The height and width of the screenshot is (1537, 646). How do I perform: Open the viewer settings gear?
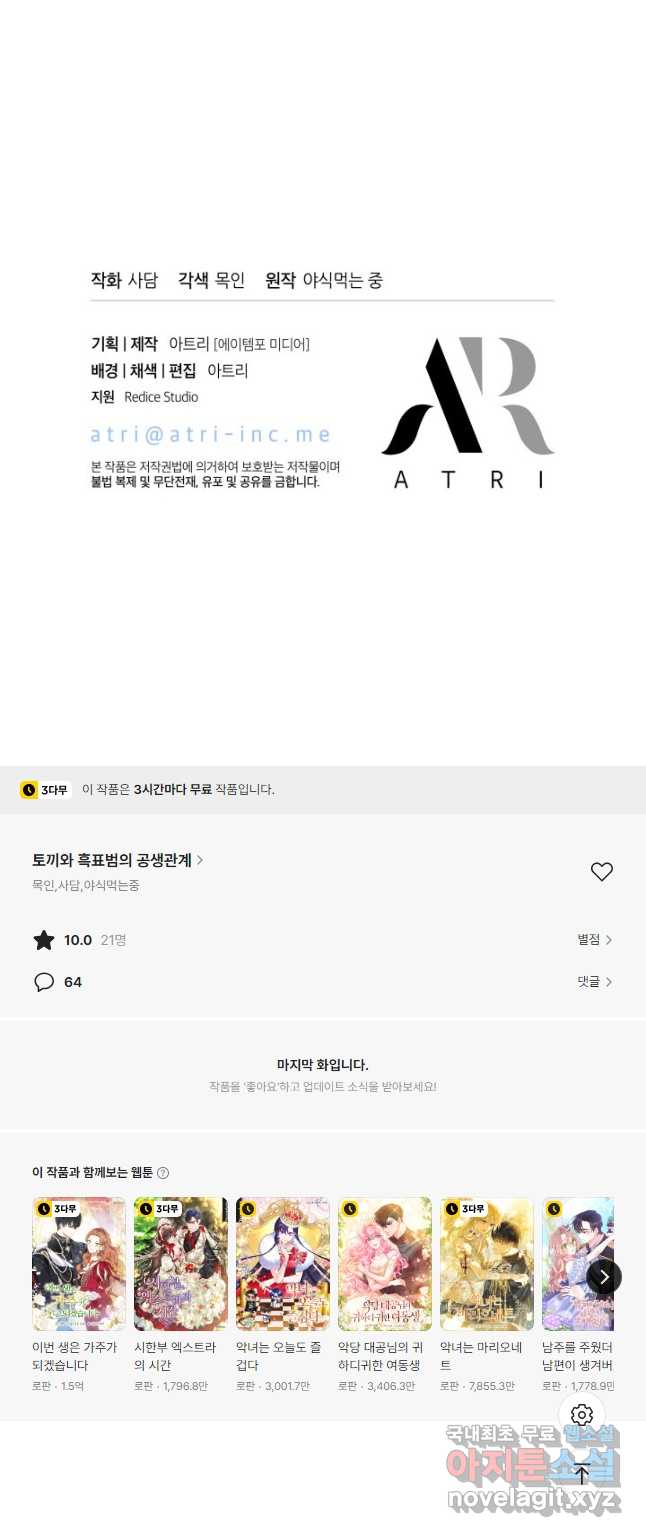[582, 1415]
